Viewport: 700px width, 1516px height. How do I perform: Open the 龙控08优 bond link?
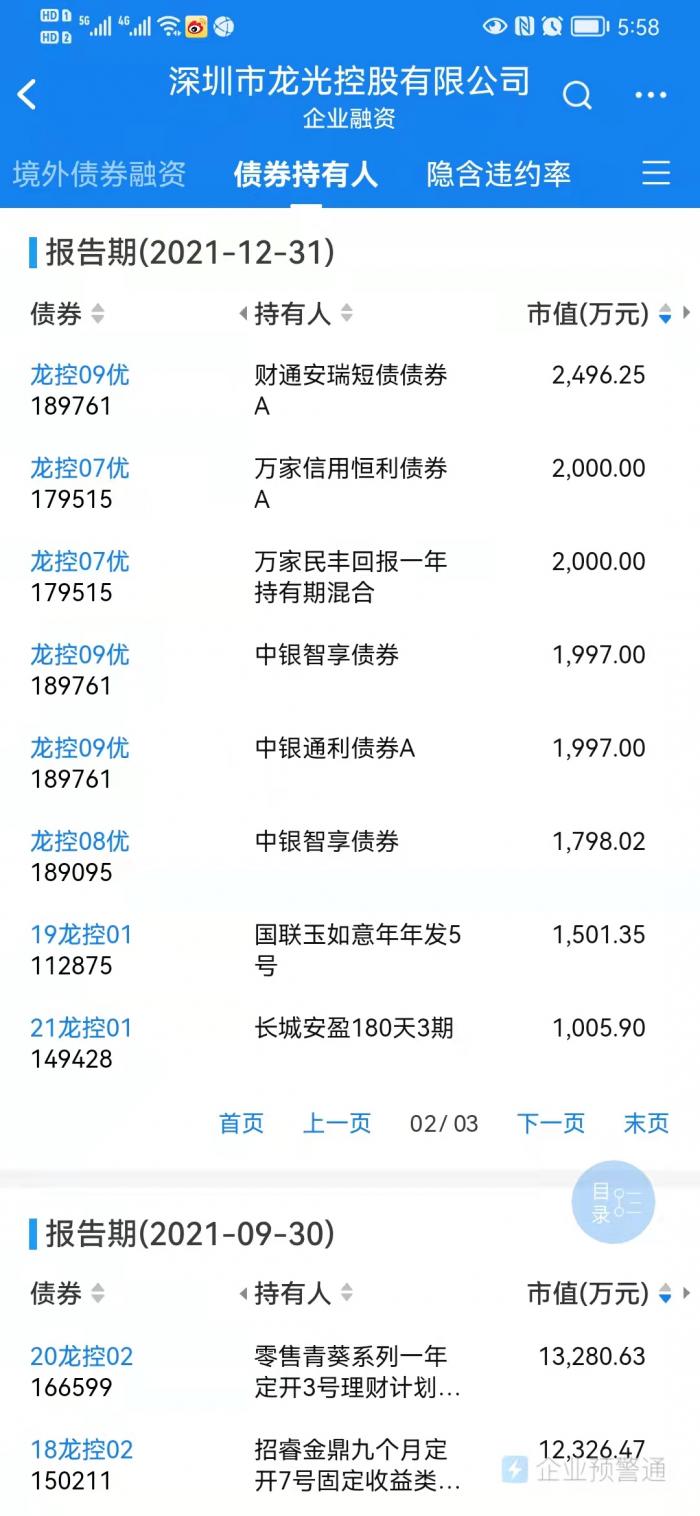tap(80, 841)
